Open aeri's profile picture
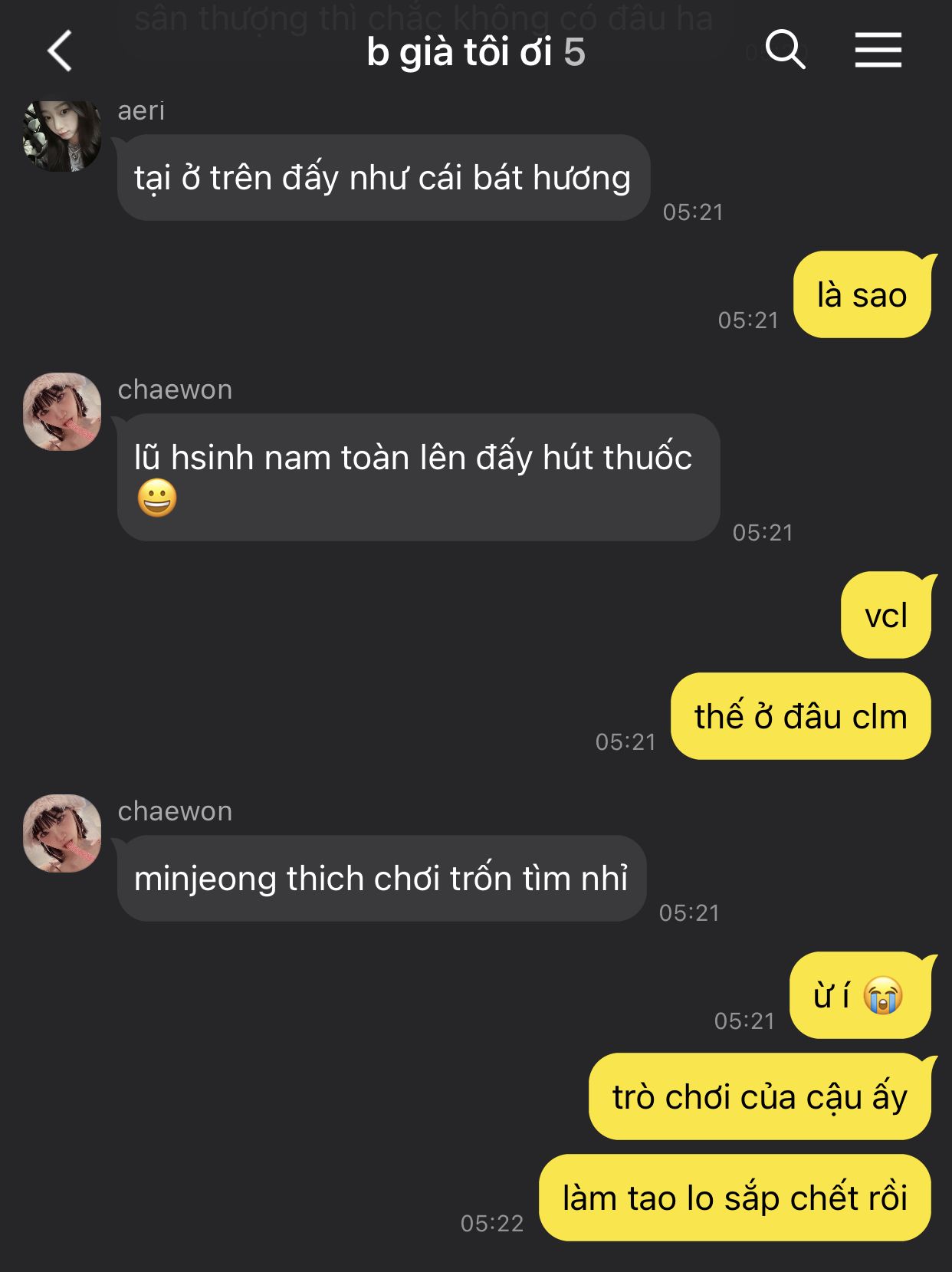This screenshot has width=952, height=1272. coord(62,136)
